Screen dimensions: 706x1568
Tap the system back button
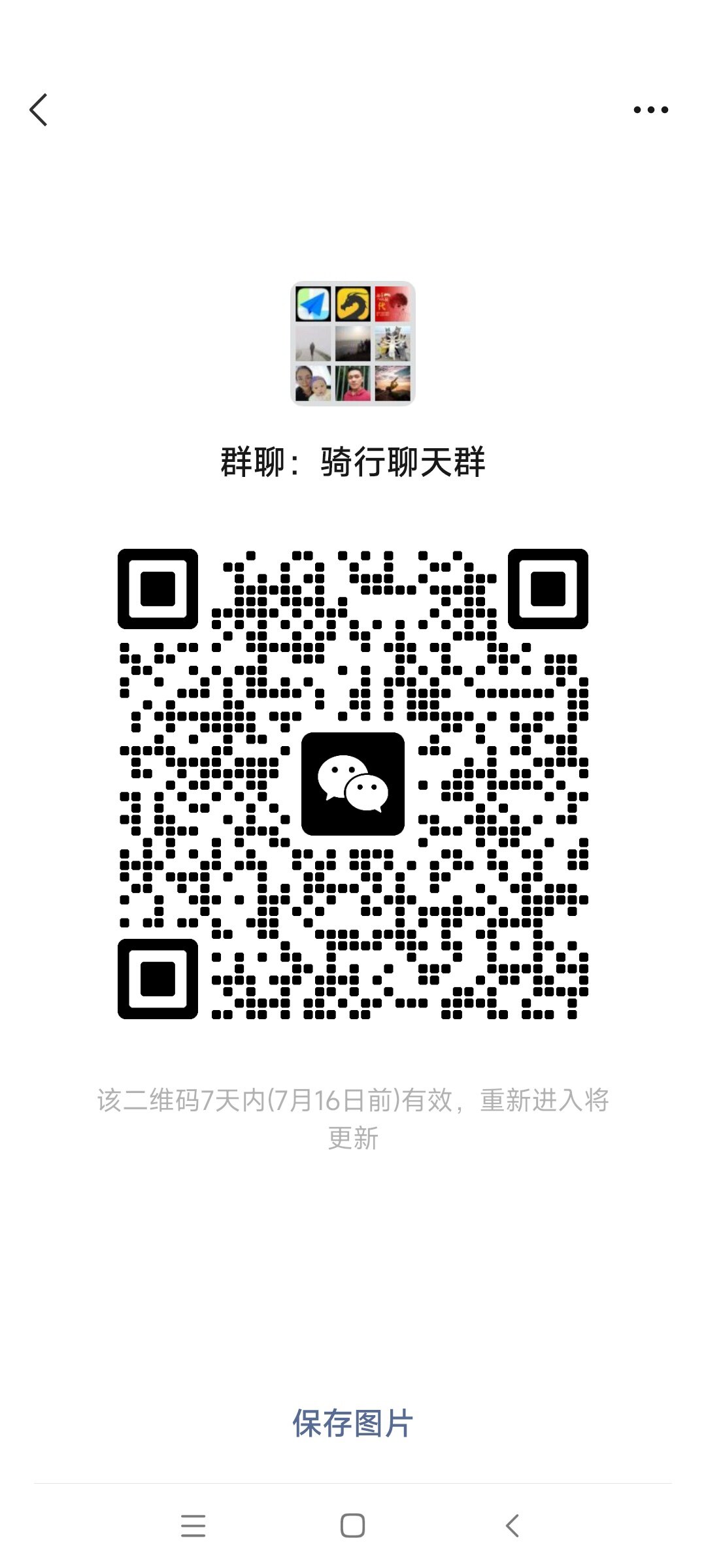click(513, 1526)
